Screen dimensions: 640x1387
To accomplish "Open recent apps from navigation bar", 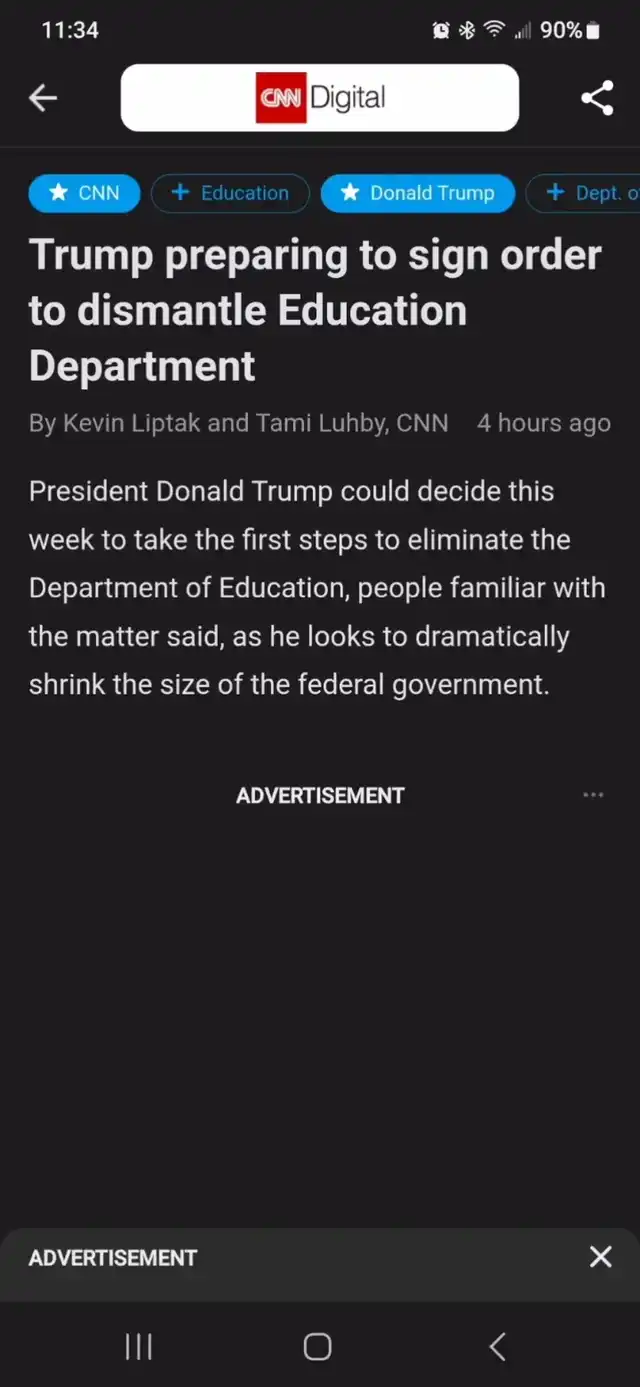I will point(139,1347).
